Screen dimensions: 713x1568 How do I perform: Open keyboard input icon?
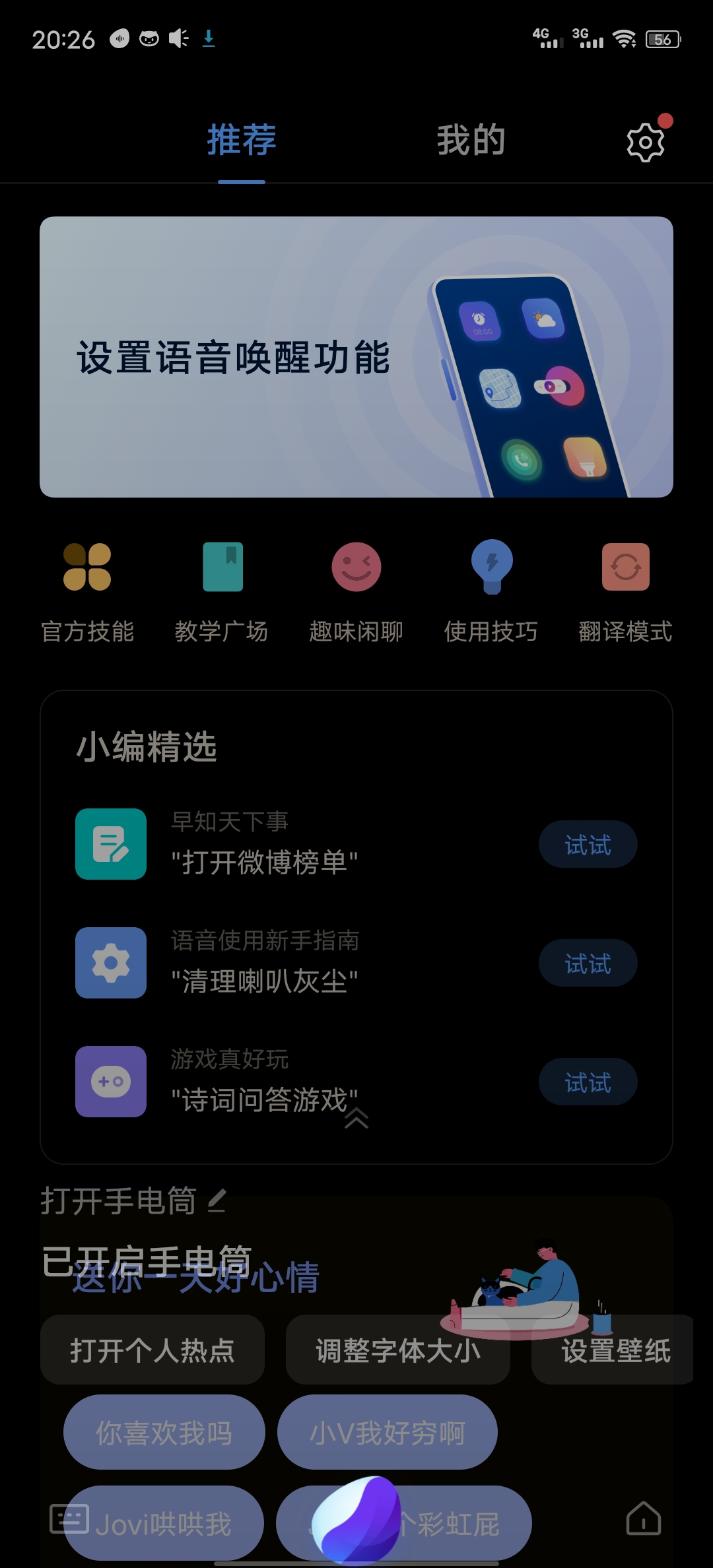(69, 1519)
